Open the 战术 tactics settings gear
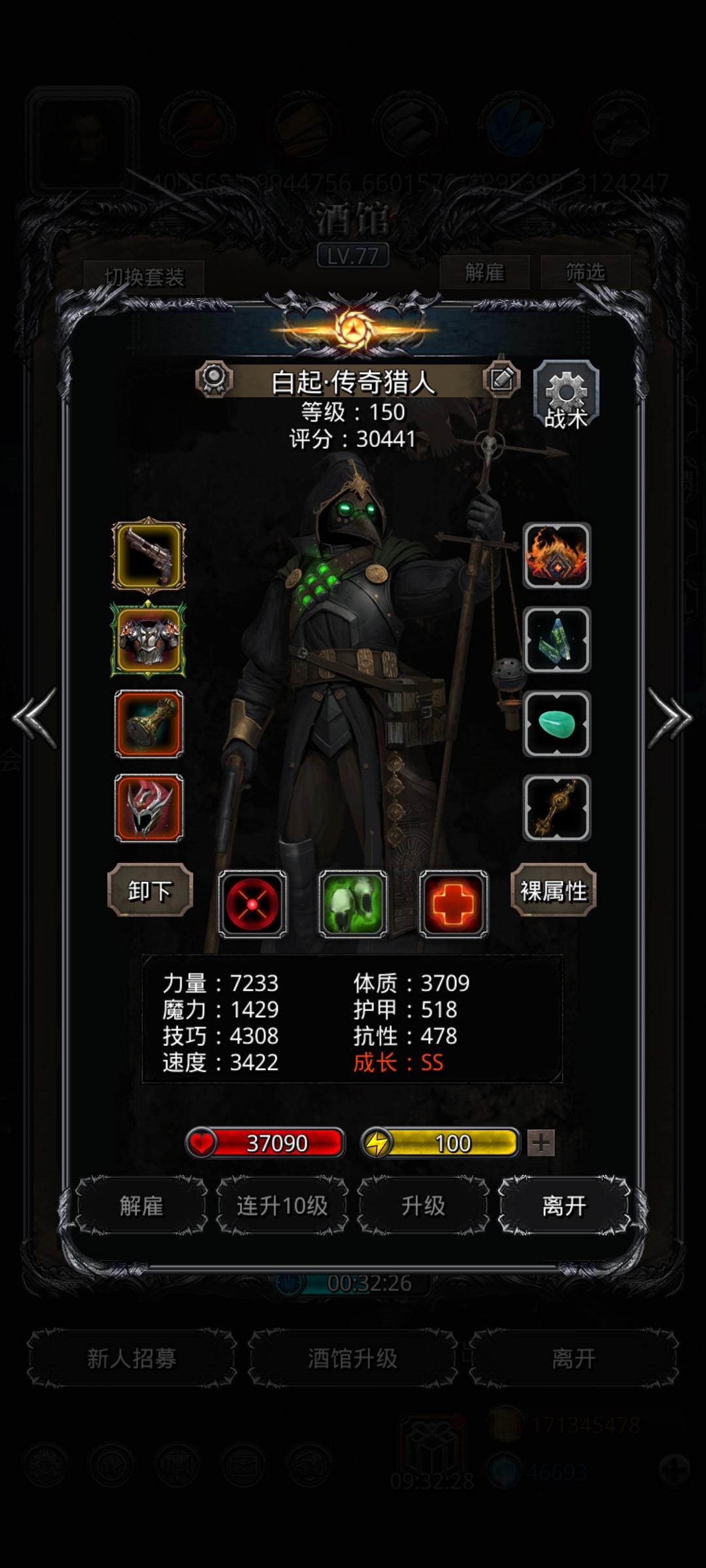The image size is (706, 1568). [x=566, y=392]
